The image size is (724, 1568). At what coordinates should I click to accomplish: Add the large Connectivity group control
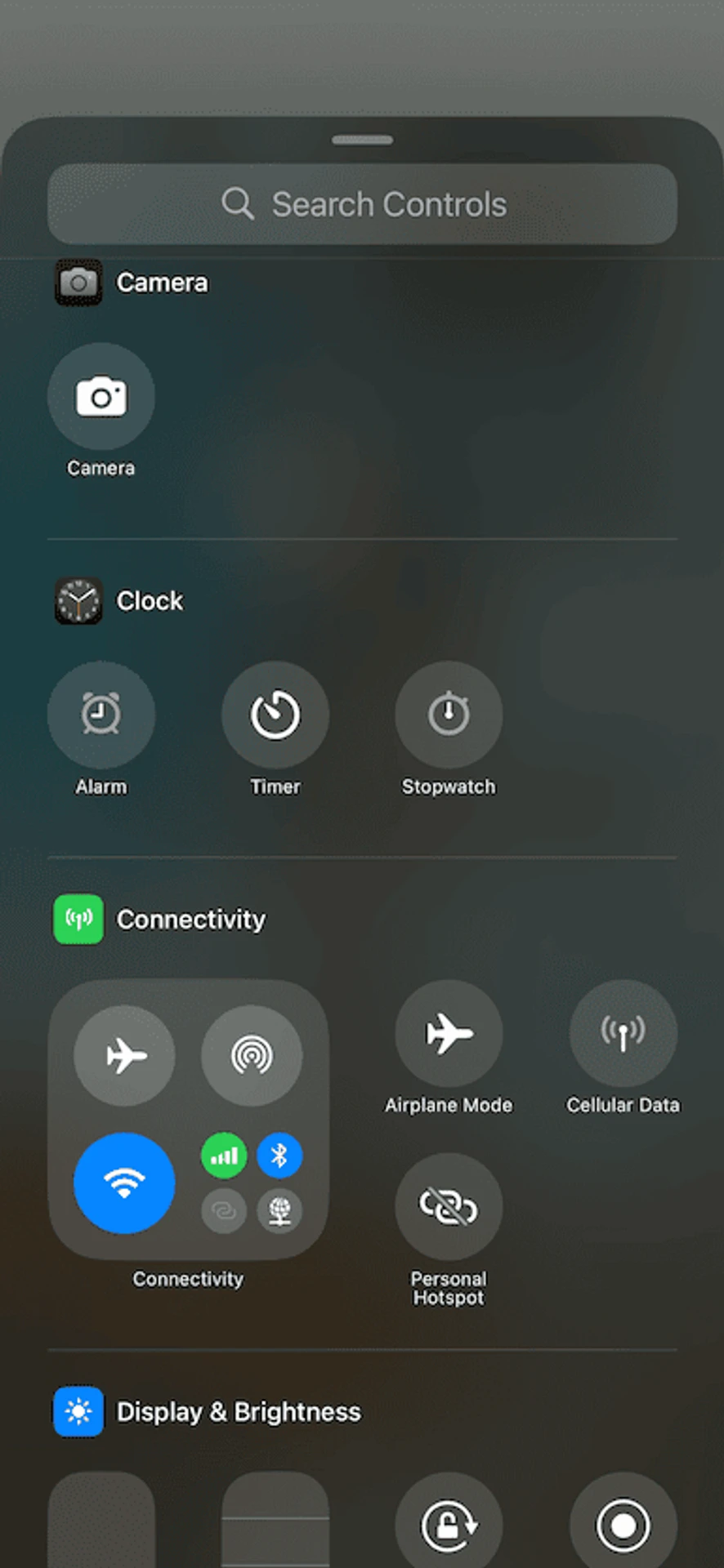(x=188, y=1120)
